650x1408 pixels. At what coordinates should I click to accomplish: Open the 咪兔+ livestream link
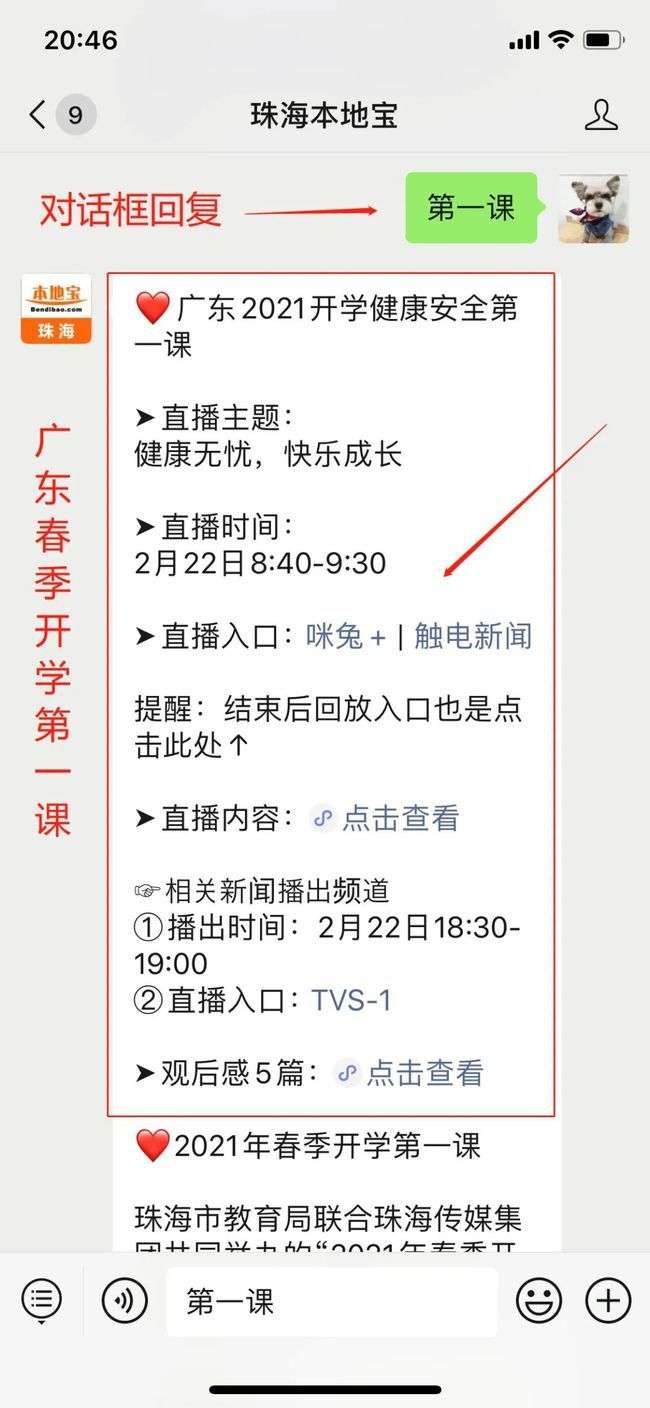click(345, 636)
